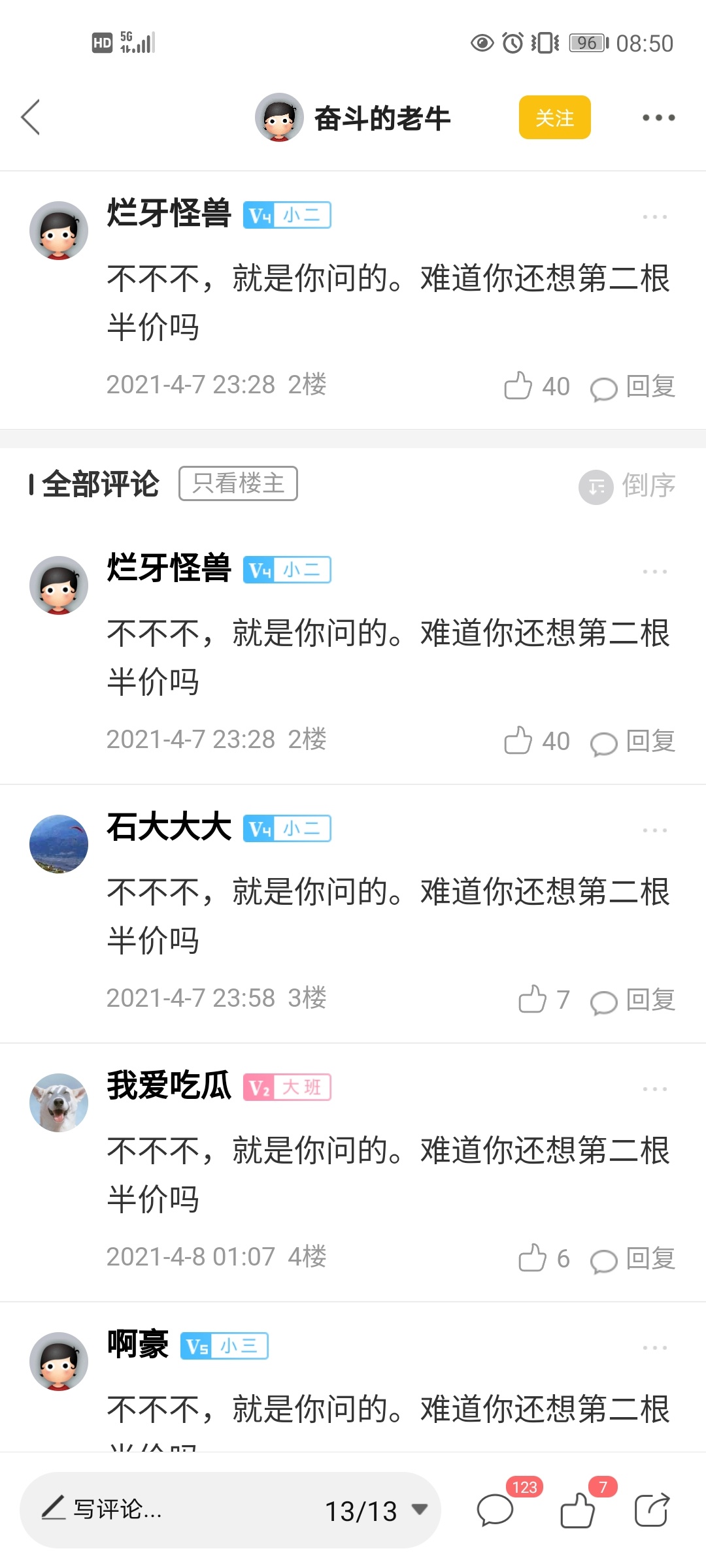
Task: Reply to 石大大大's comment
Action: 633,1000
